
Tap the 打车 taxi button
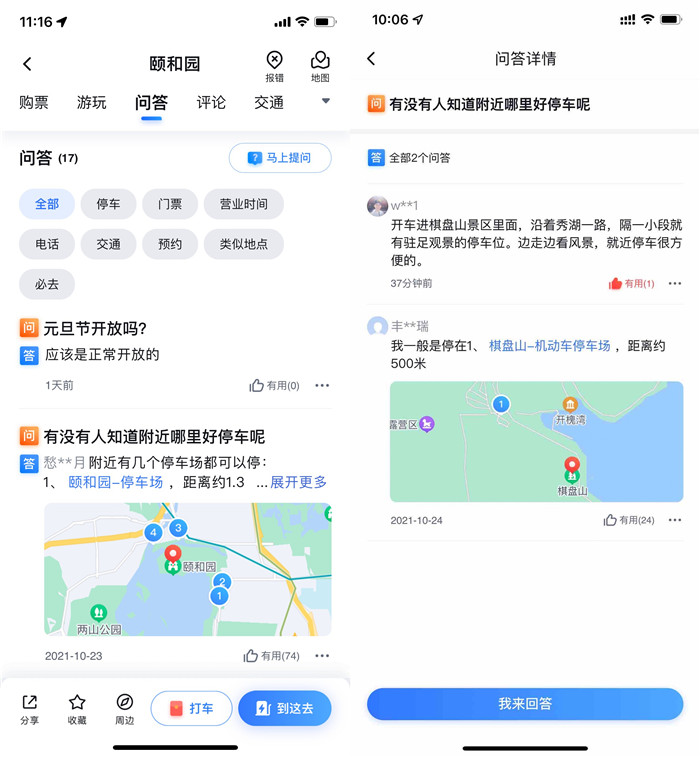tap(192, 708)
